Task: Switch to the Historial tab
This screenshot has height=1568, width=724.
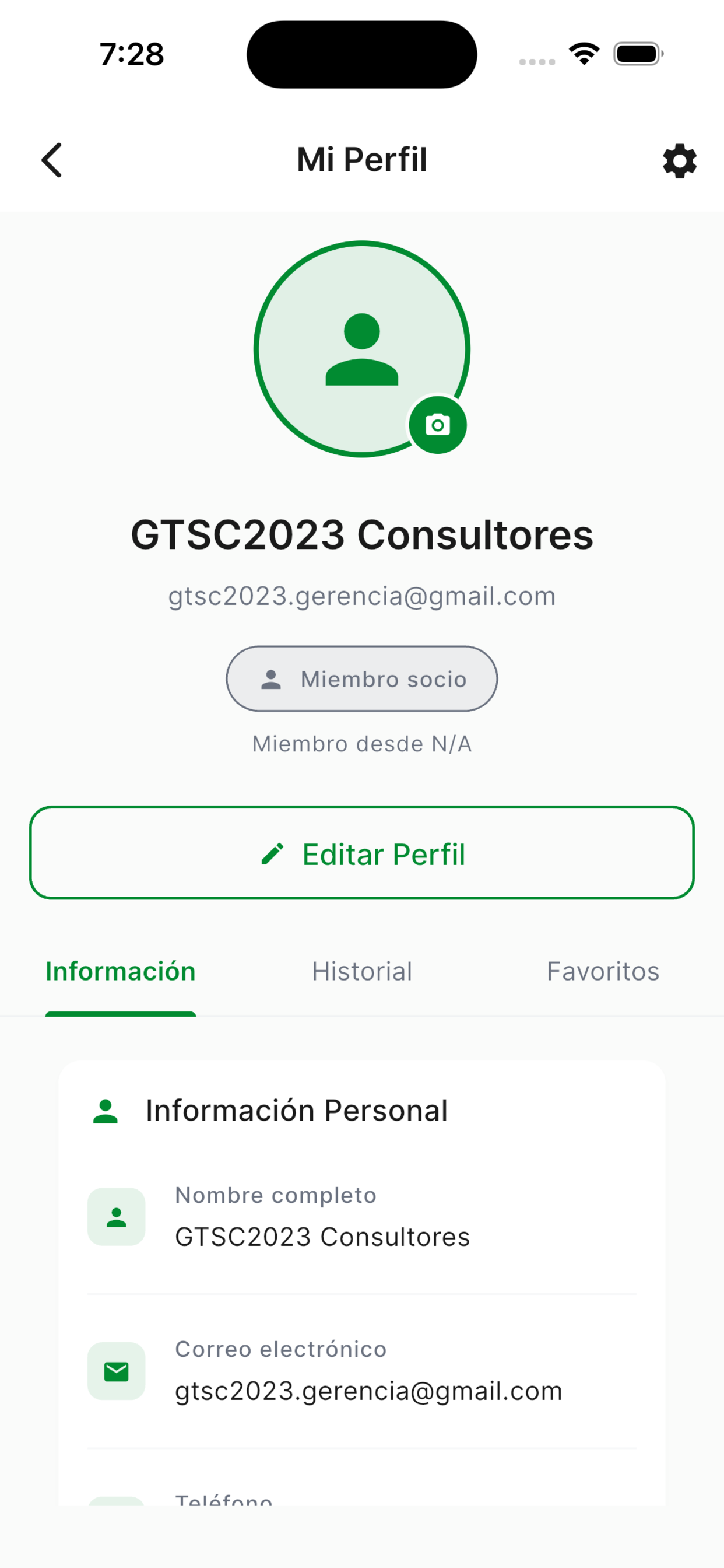Action: click(362, 971)
